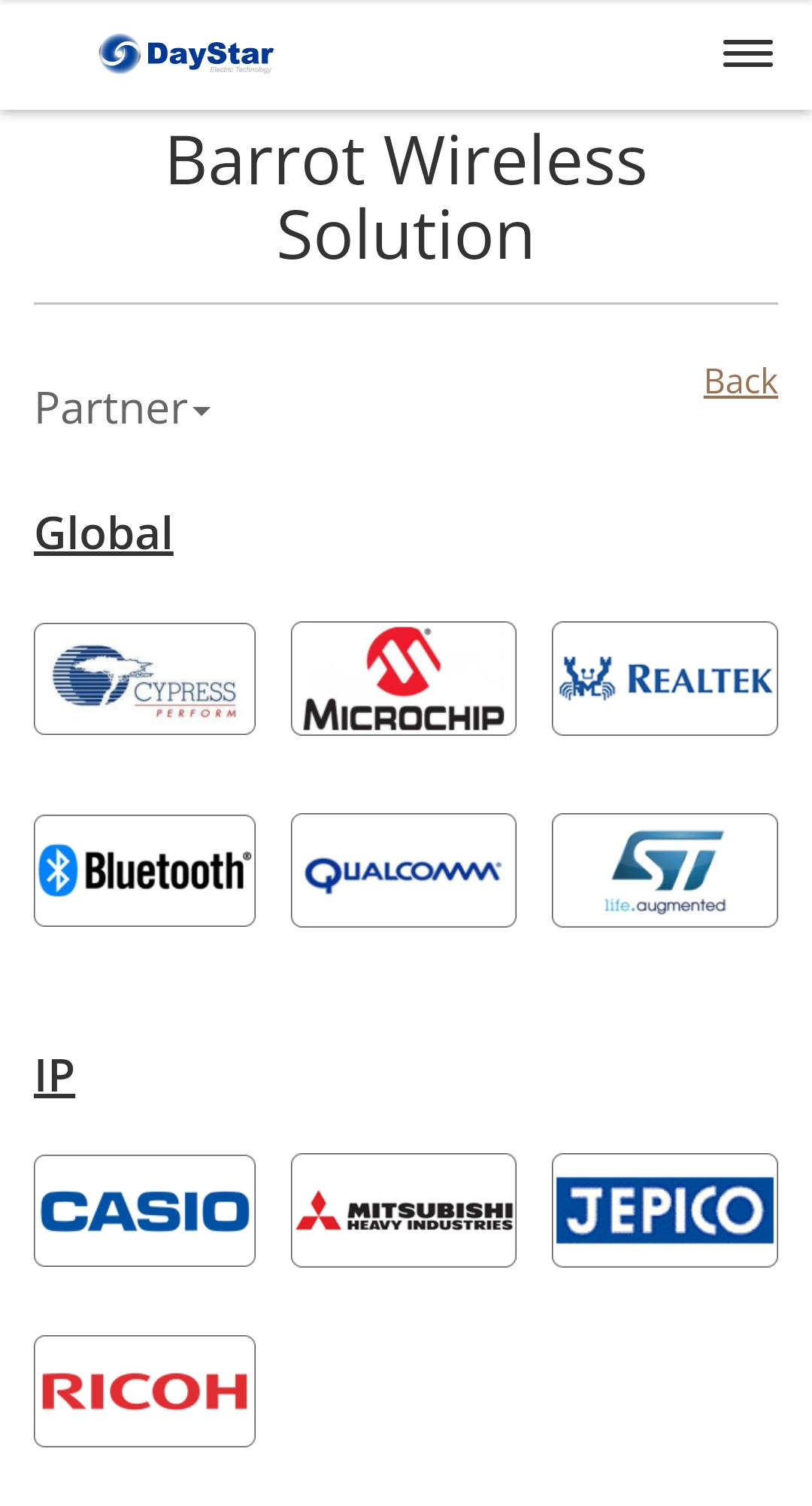Open the Microchip partner tile
The image size is (812, 1506).
click(404, 679)
